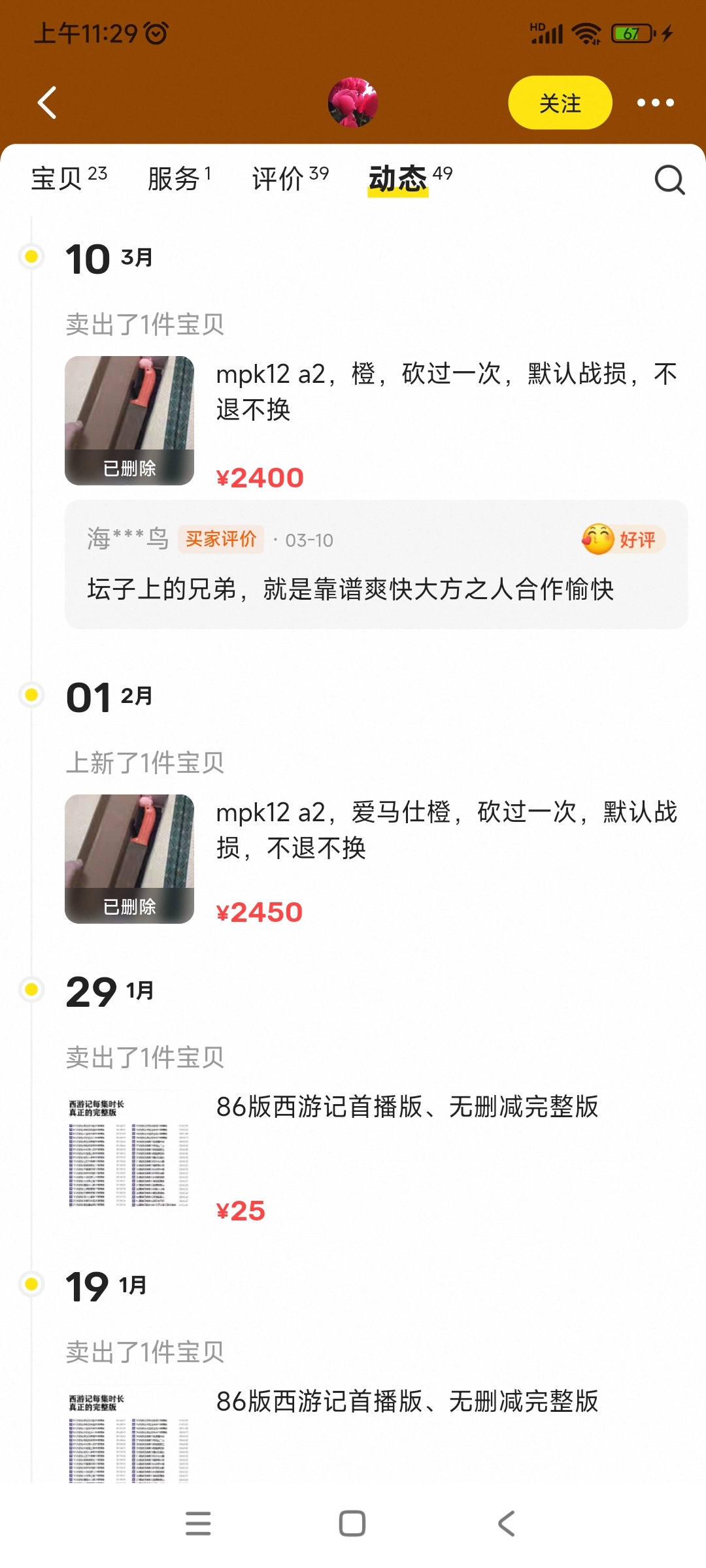Open recent apps from the navigation bar

[198, 1524]
